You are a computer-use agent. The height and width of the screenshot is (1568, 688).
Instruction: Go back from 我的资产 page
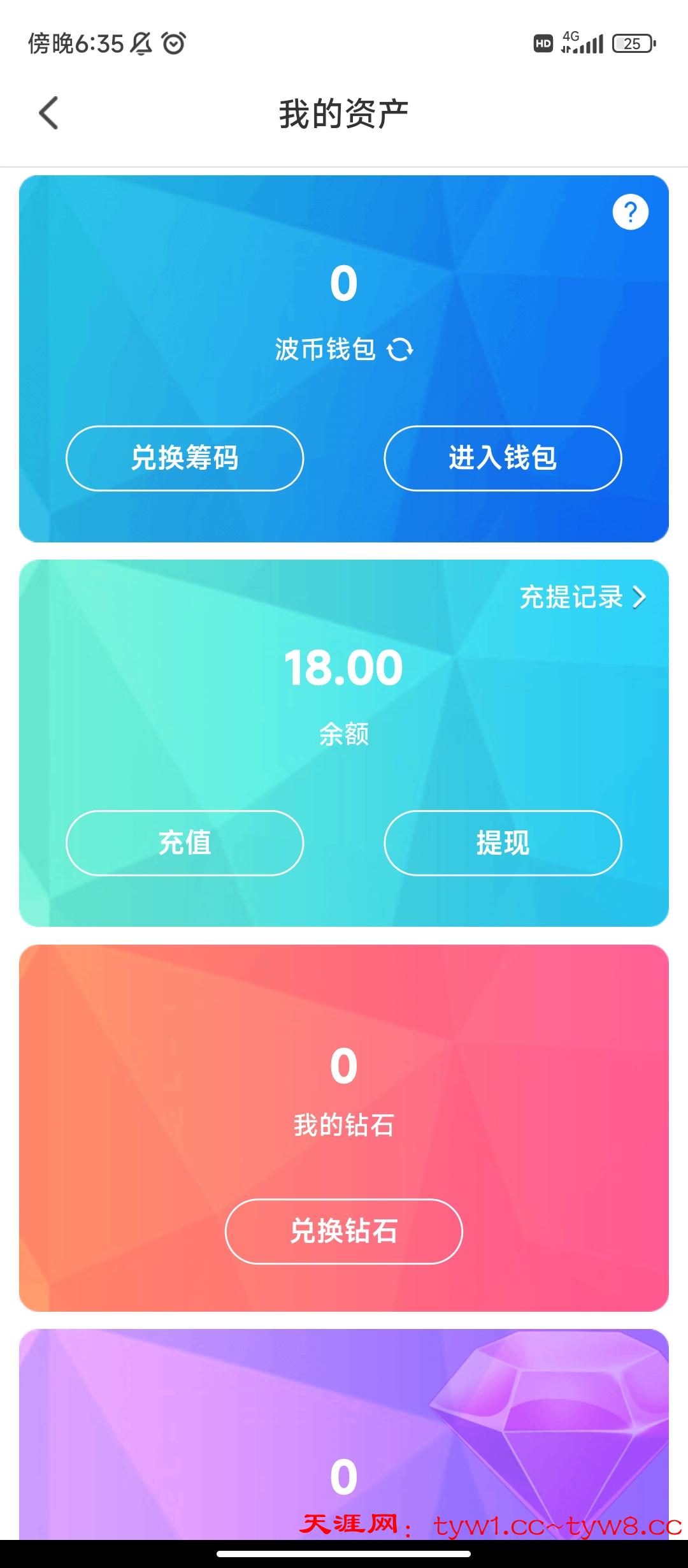[48, 113]
